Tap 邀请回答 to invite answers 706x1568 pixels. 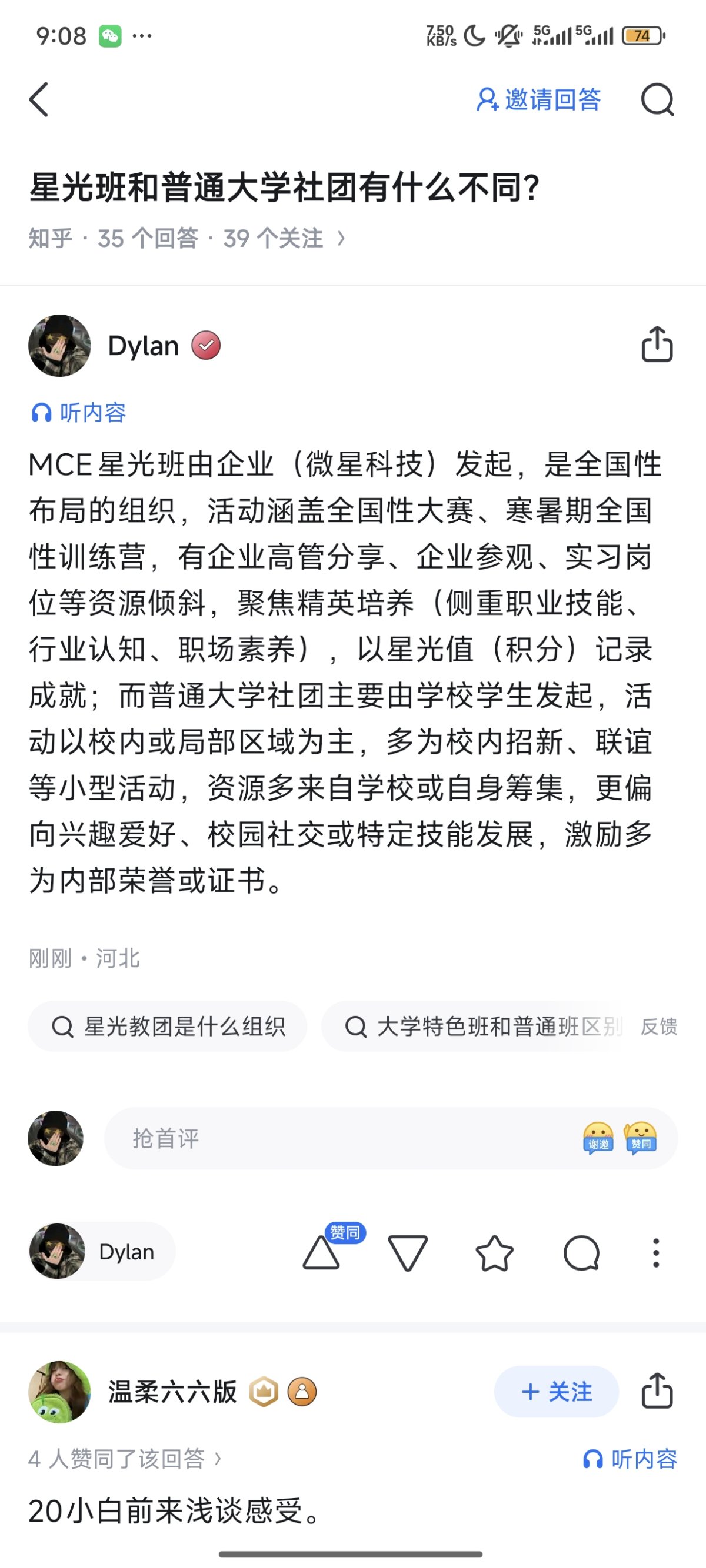point(538,99)
